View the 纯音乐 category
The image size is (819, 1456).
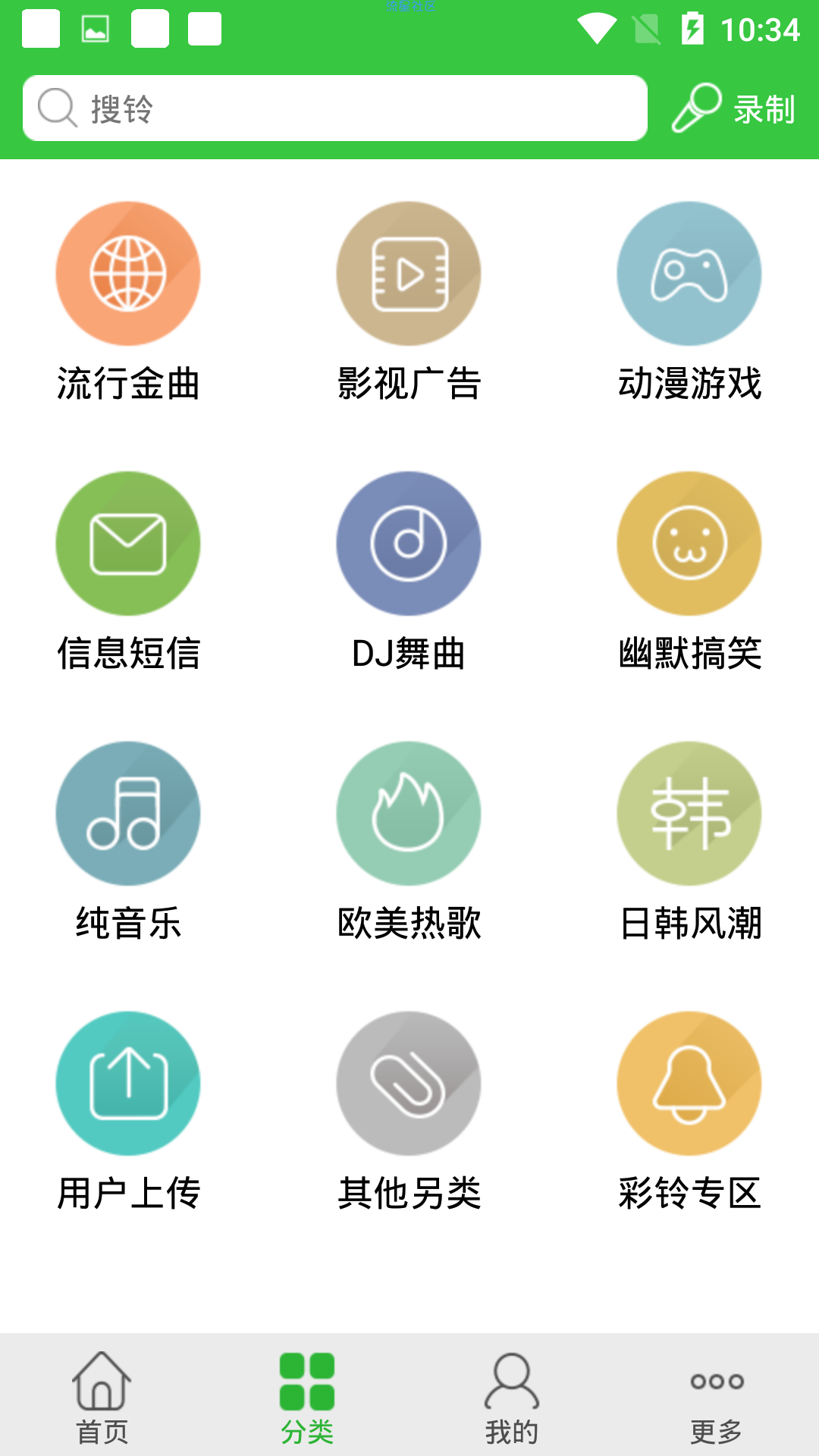(x=128, y=842)
